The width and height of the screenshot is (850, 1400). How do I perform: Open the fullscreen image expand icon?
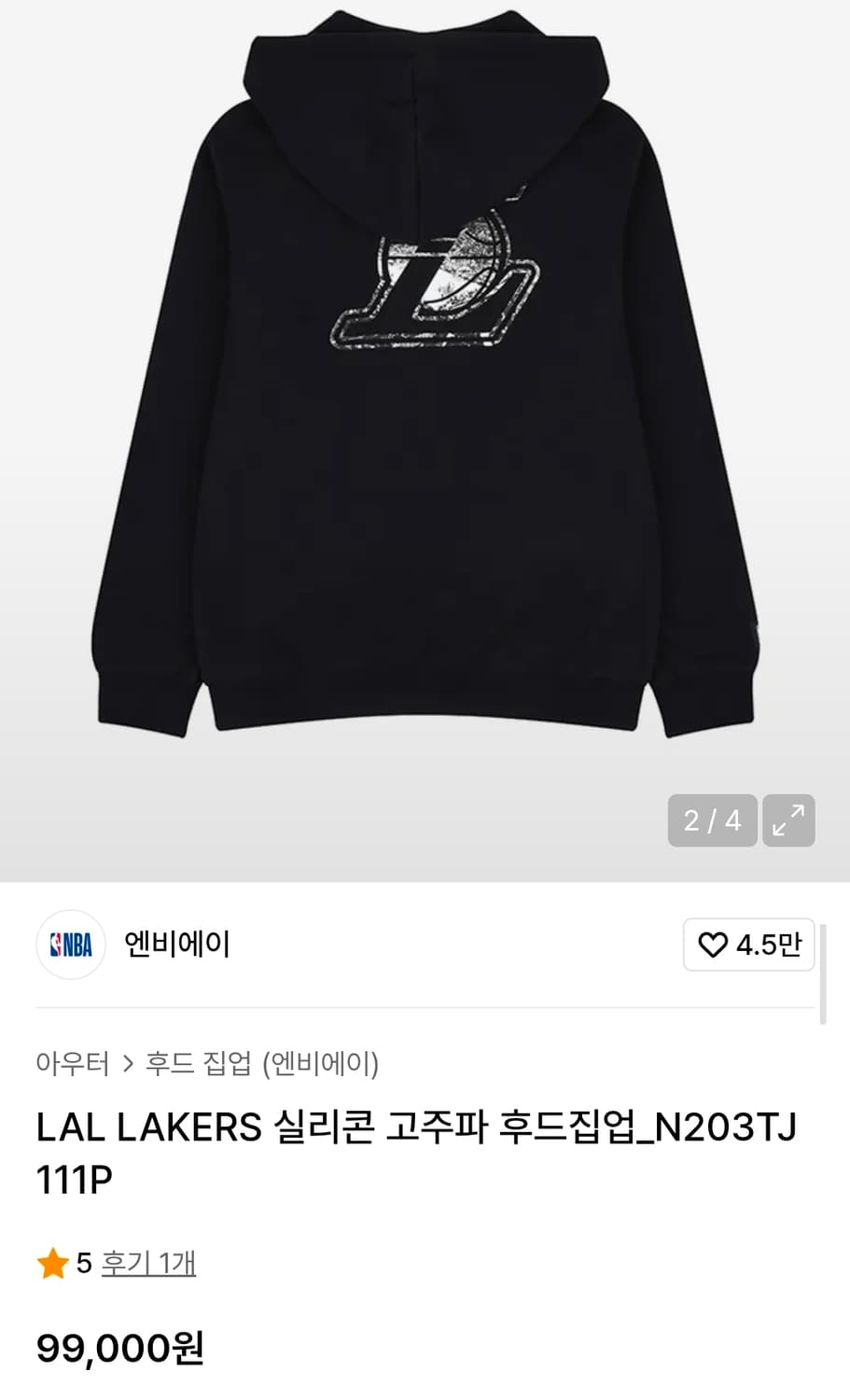[x=788, y=819]
